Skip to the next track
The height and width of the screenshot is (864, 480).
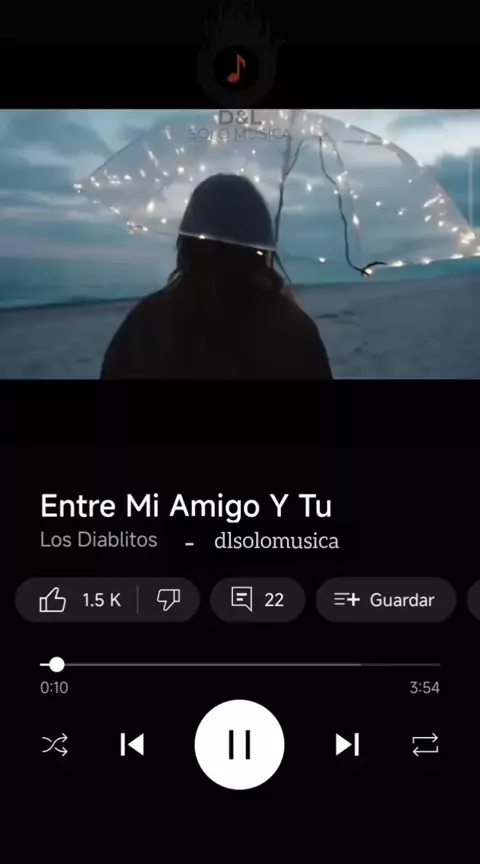[x=347, y=744]
